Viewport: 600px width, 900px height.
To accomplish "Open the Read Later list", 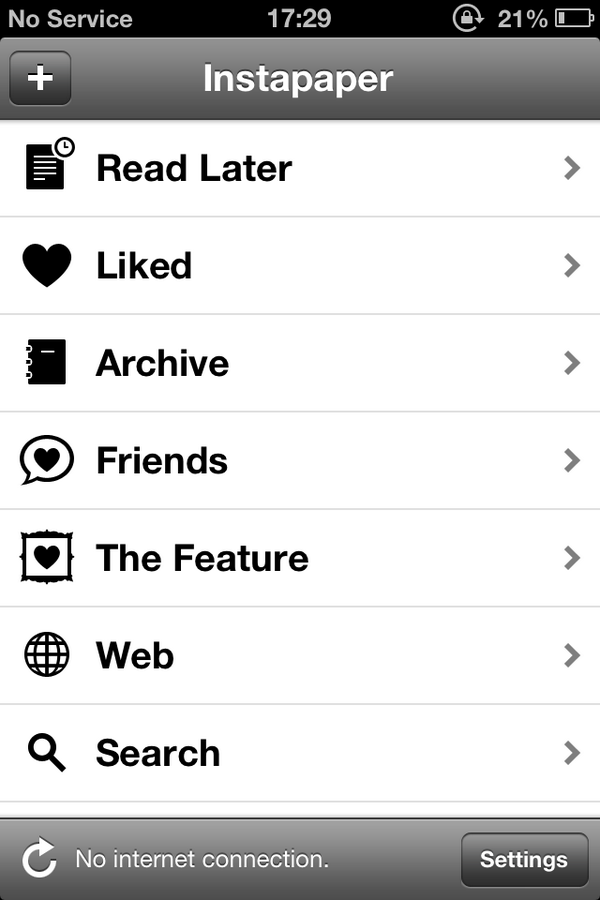I will point(300,168).
